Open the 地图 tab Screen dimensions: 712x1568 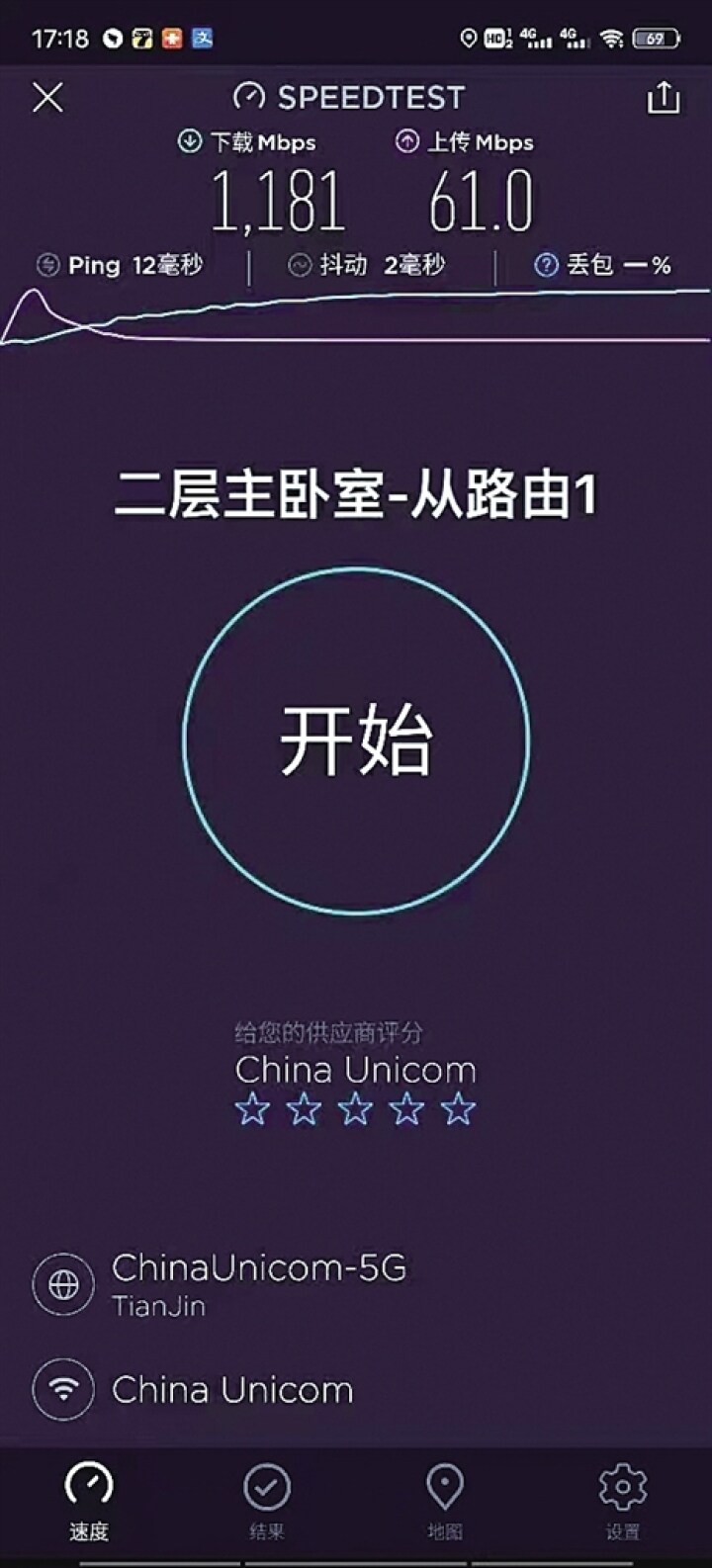[444, 1501]
